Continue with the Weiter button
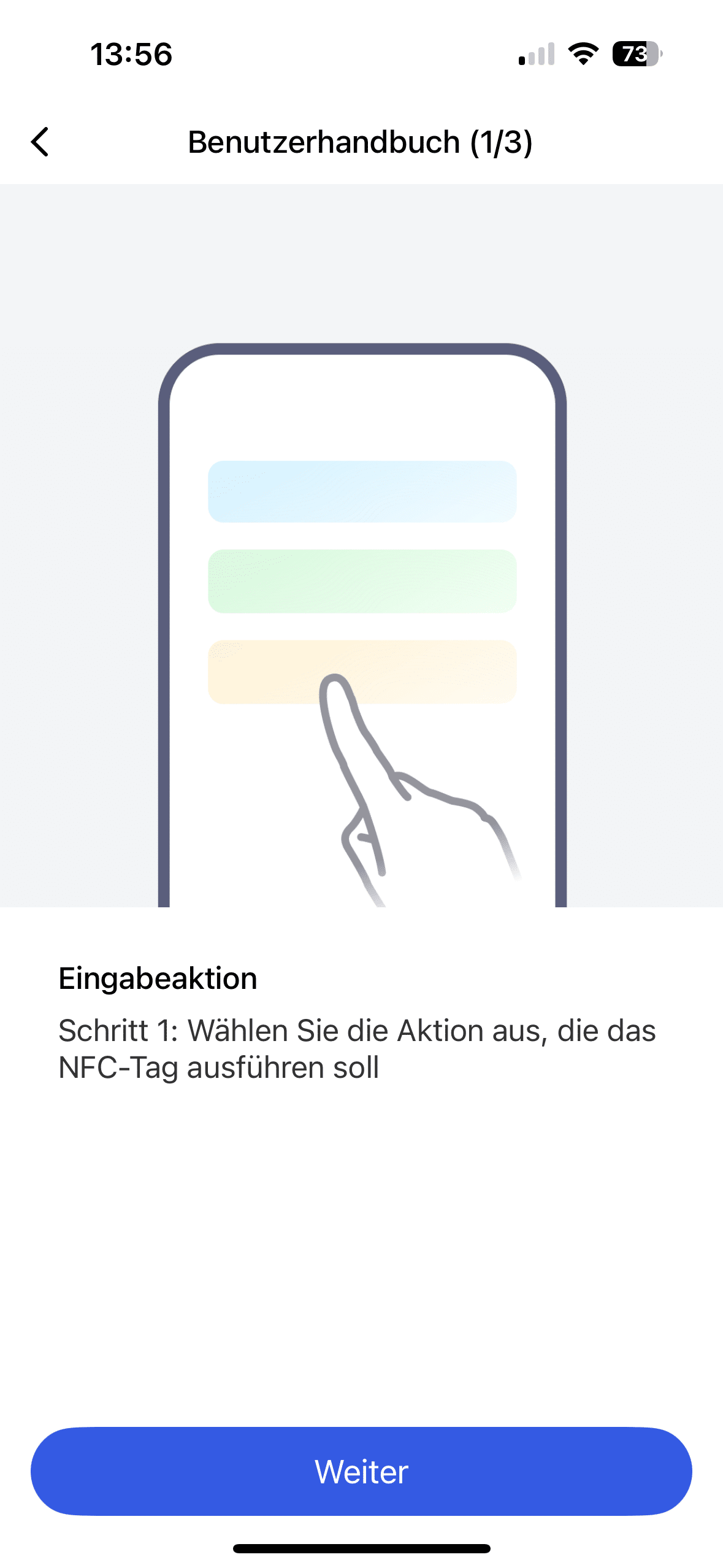Screen dimensions: 723x1568 361,1471
